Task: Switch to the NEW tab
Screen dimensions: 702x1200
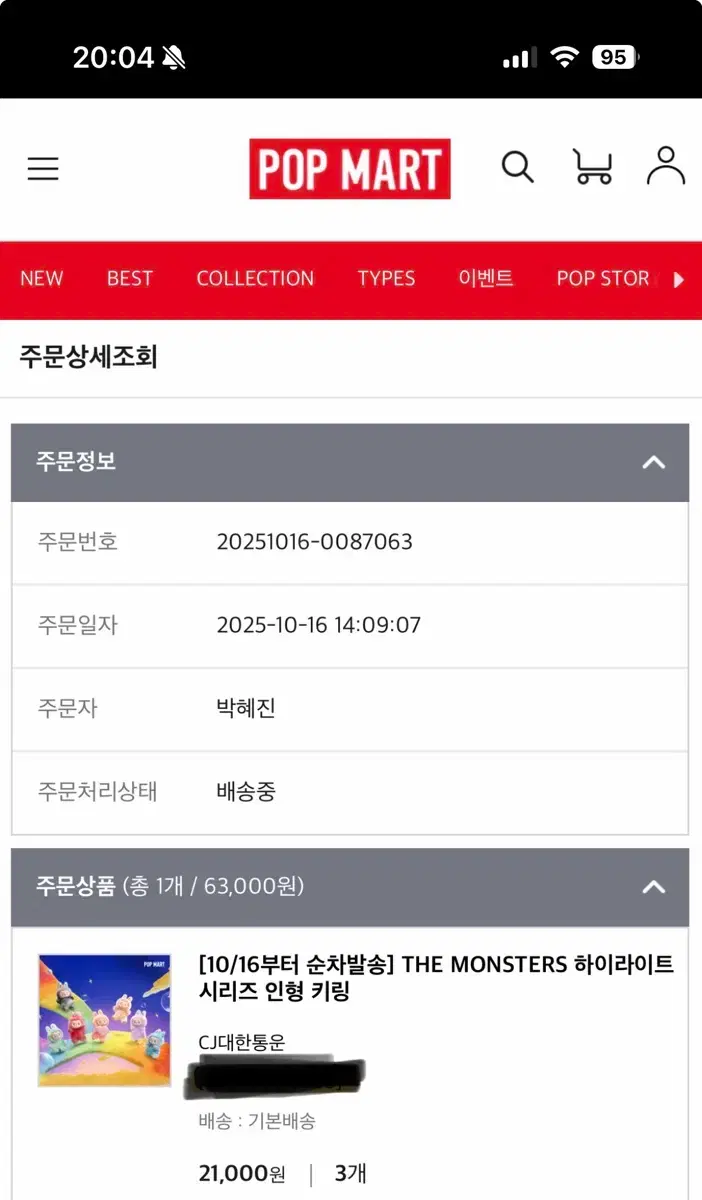Action: tap(42, 279)
